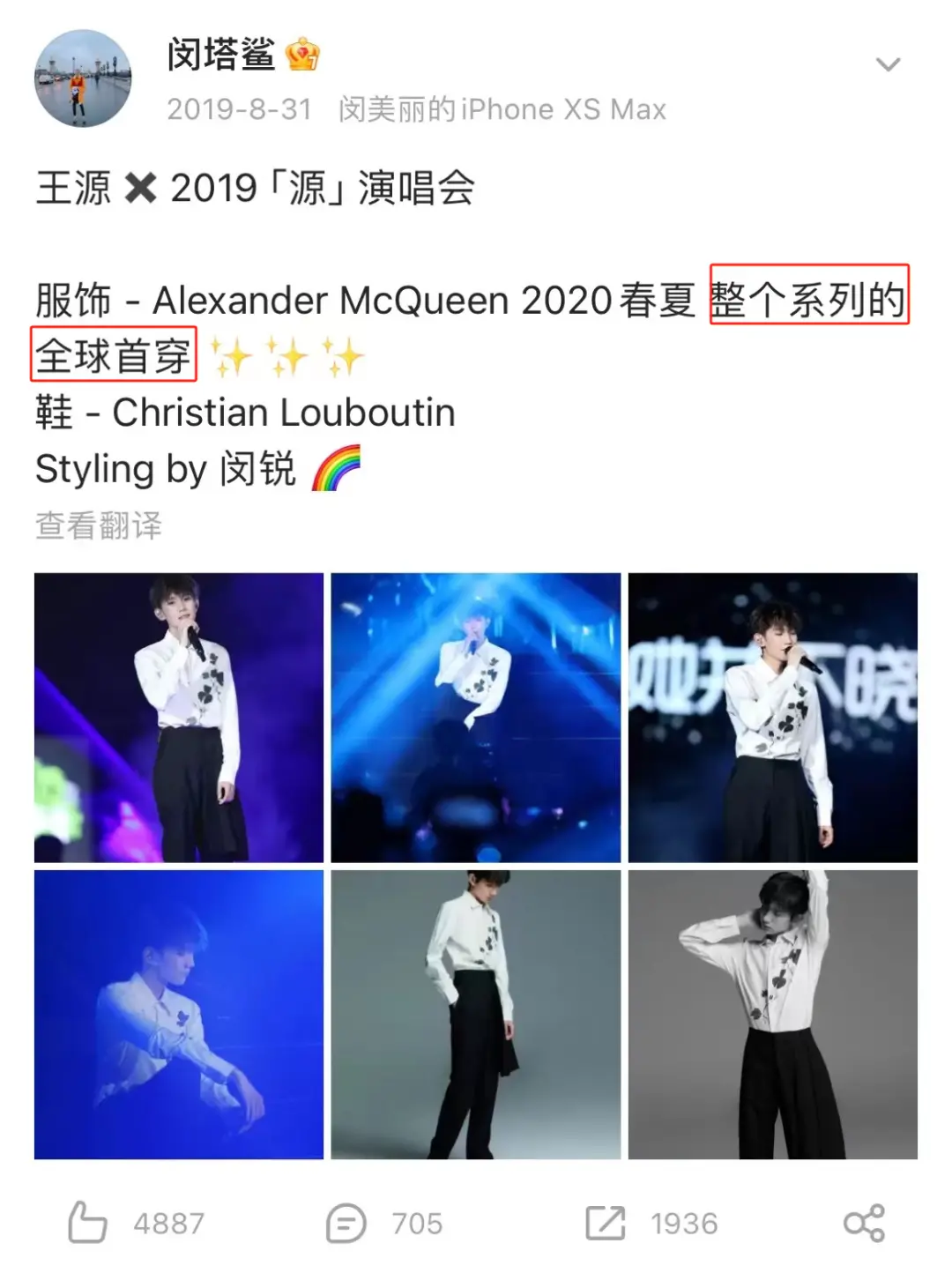Tap 查看翻译 to translate the post
952x1273 pixels.
pyautogui.click(x=99, y=525)
